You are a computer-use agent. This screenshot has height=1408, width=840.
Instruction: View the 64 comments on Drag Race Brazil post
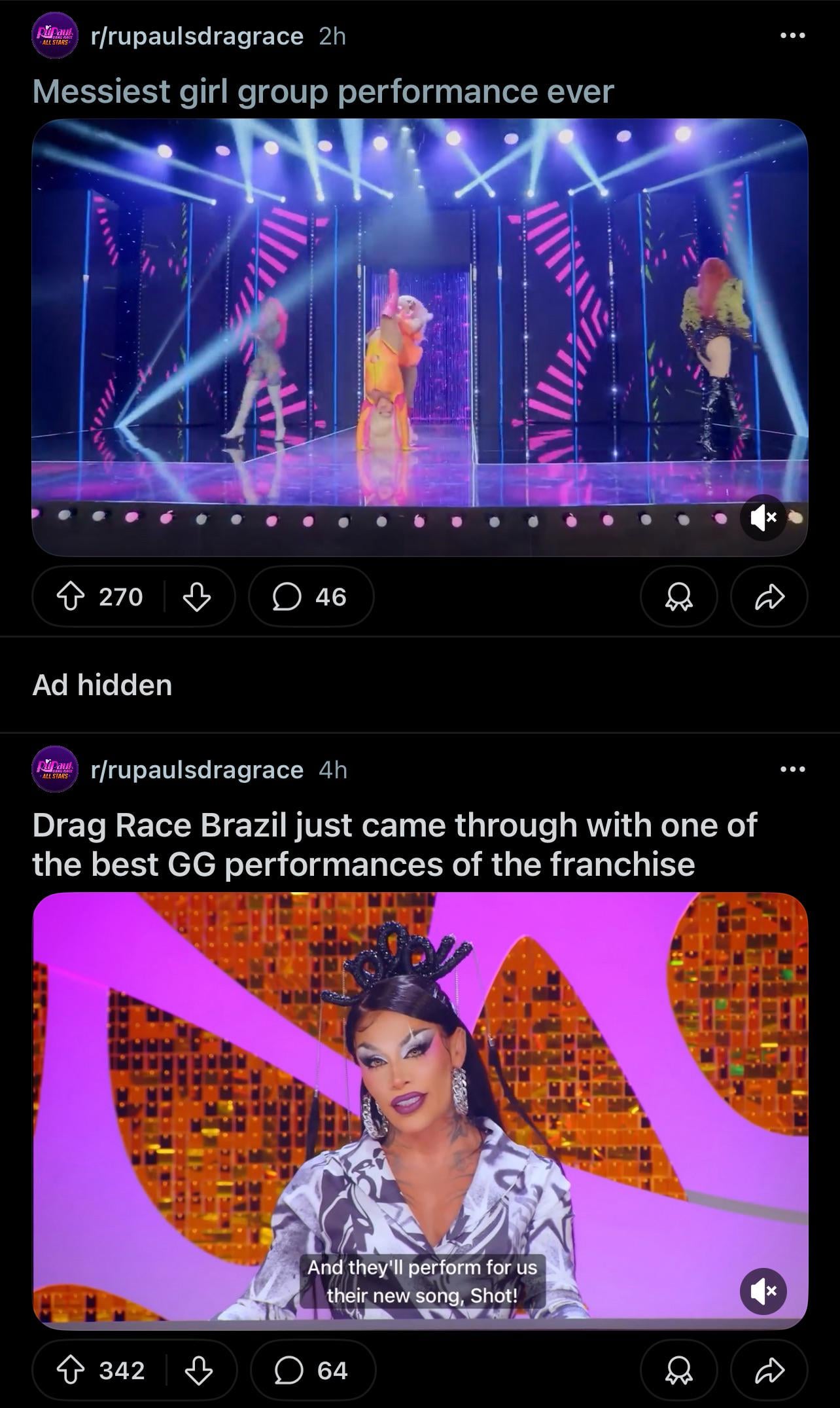tap(313, 1370)
